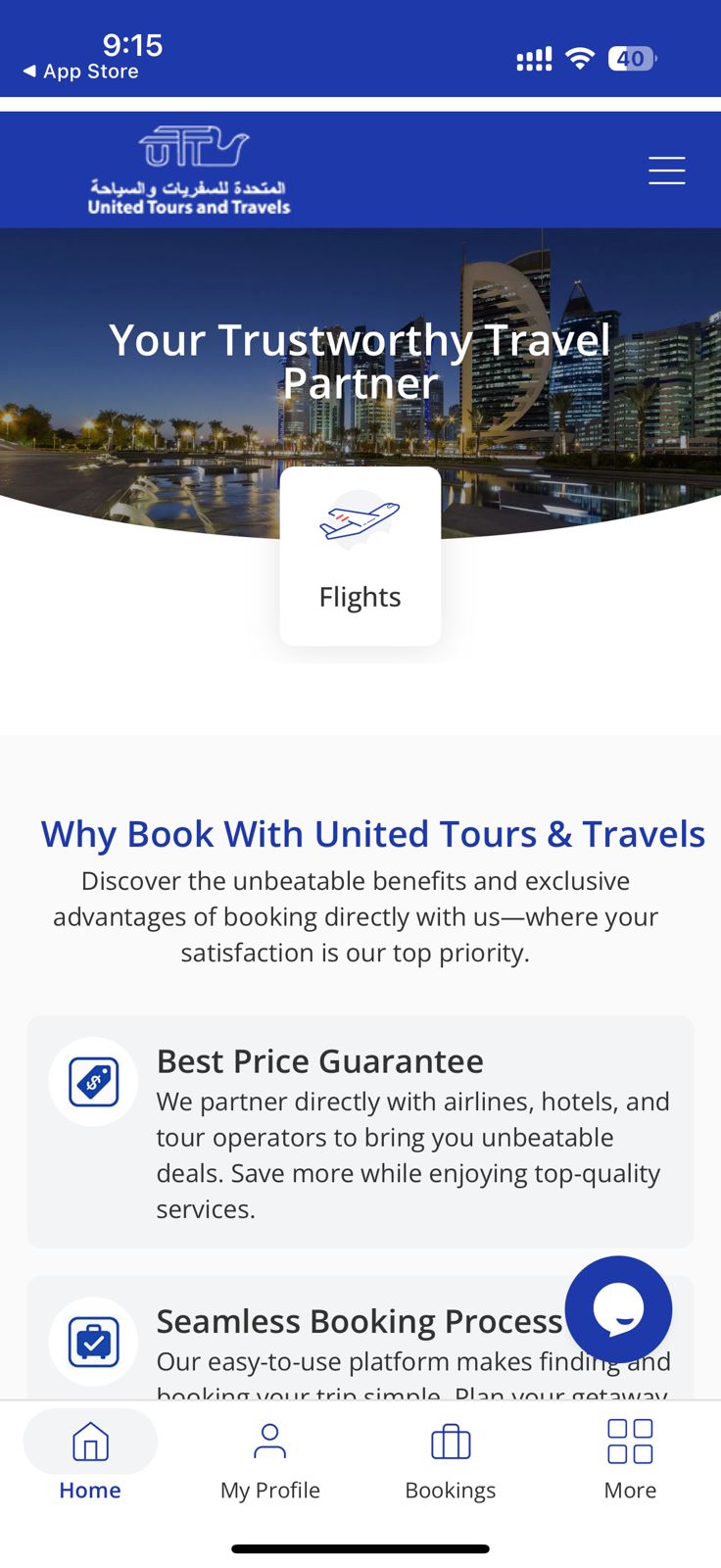
Task: Select the Flights service card
Action: [x=360, y=556]
